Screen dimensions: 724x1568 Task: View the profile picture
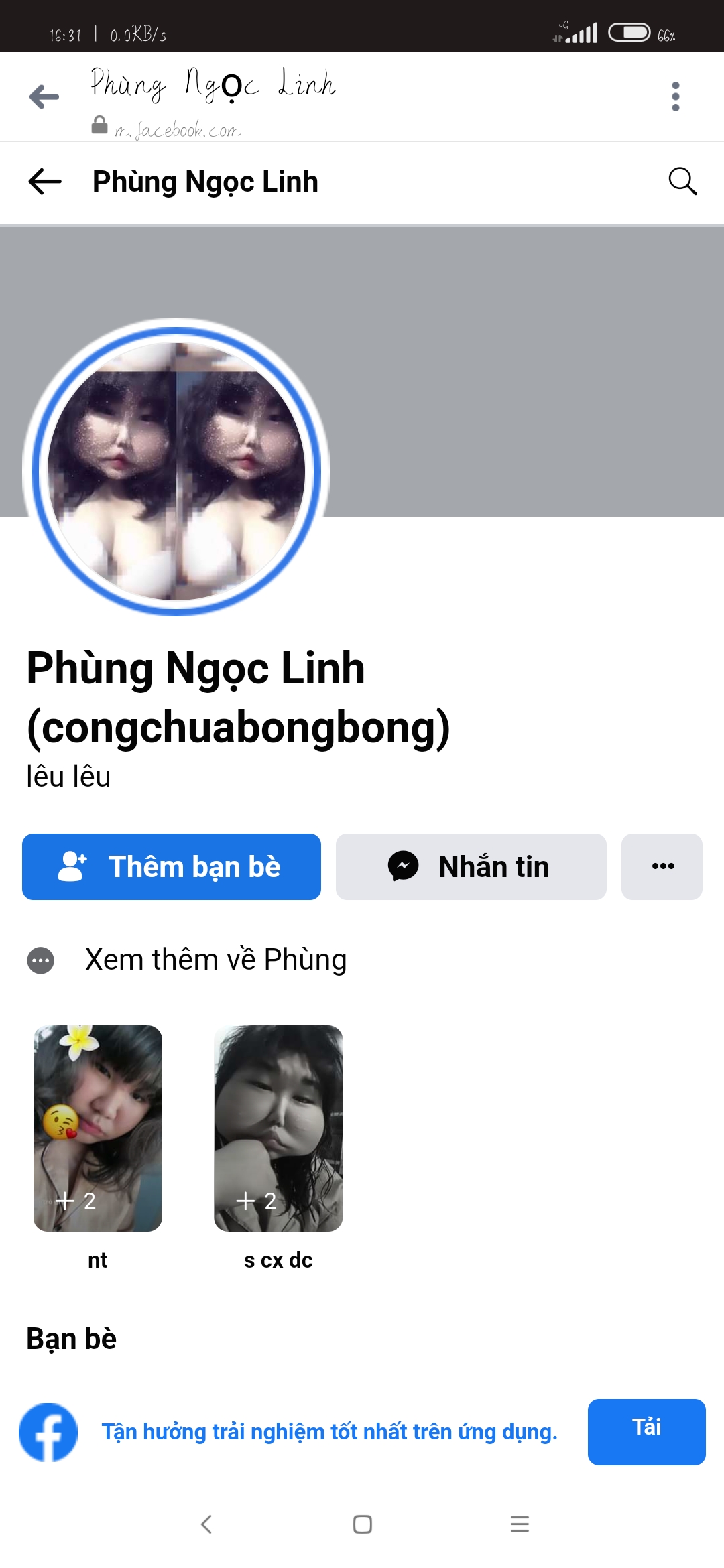point(176,471)
